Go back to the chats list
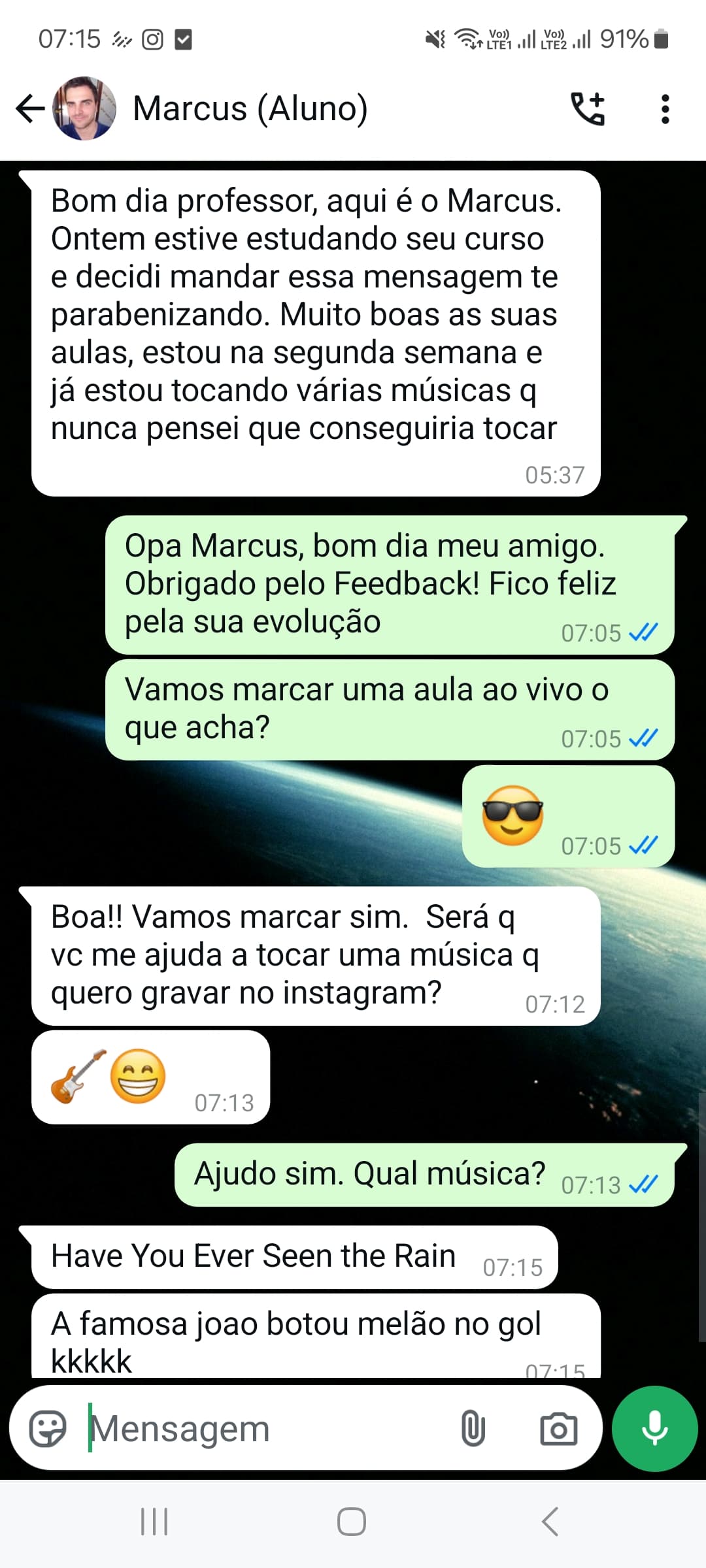The width and height of the screenshot is (706, 1568). click(x=29, y=108)
